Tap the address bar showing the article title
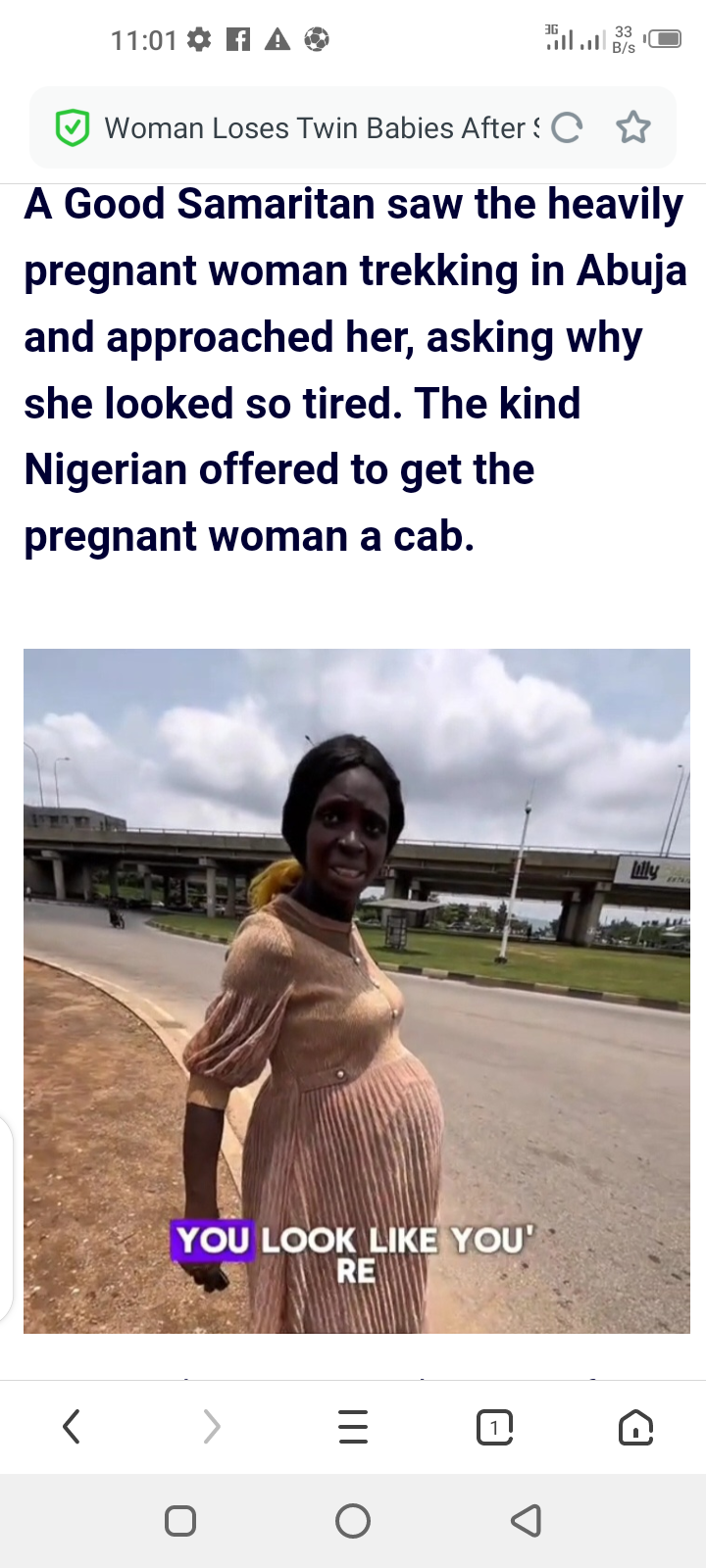 coord(321,128)
